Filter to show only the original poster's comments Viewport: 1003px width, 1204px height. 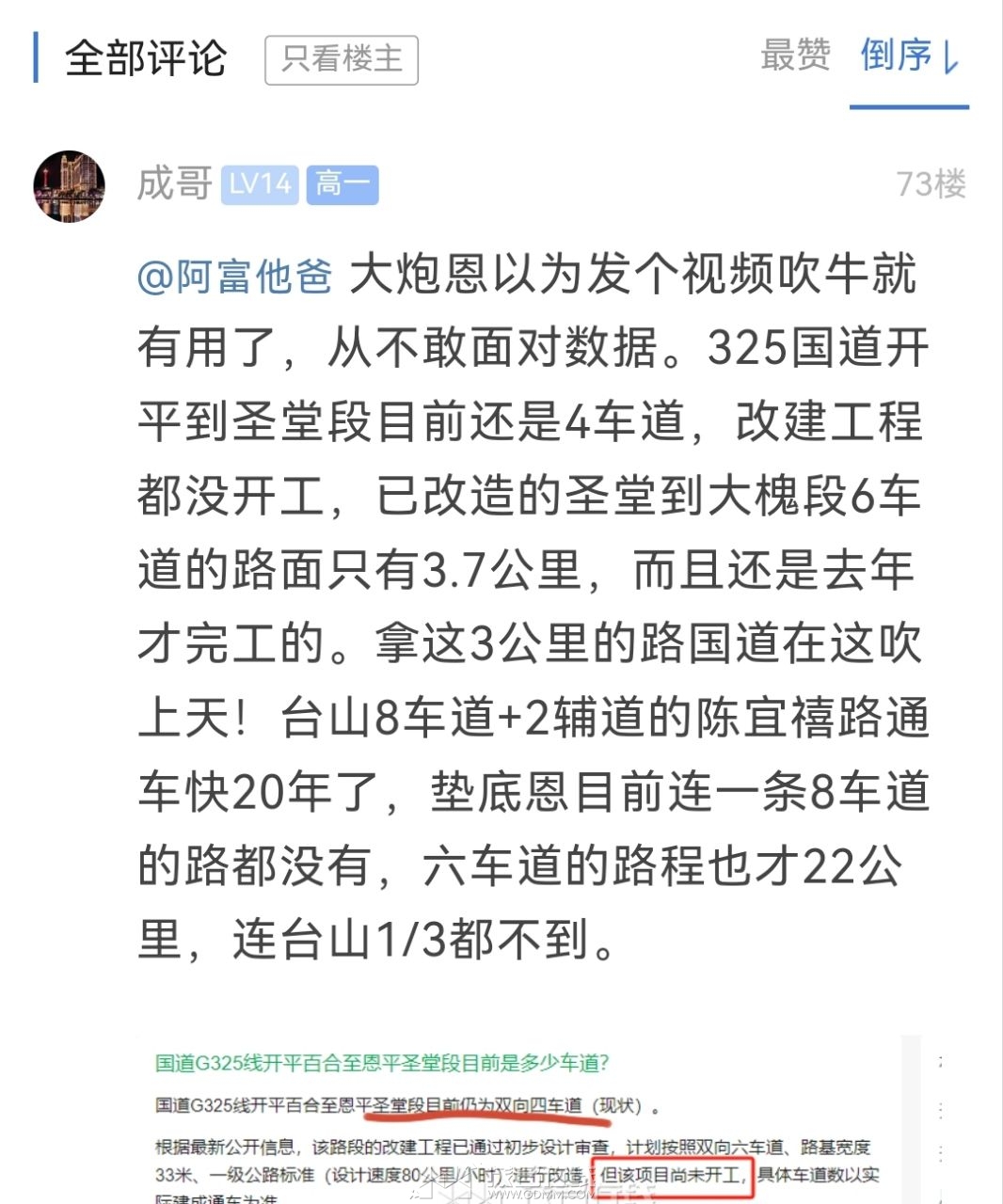(341, 60)
